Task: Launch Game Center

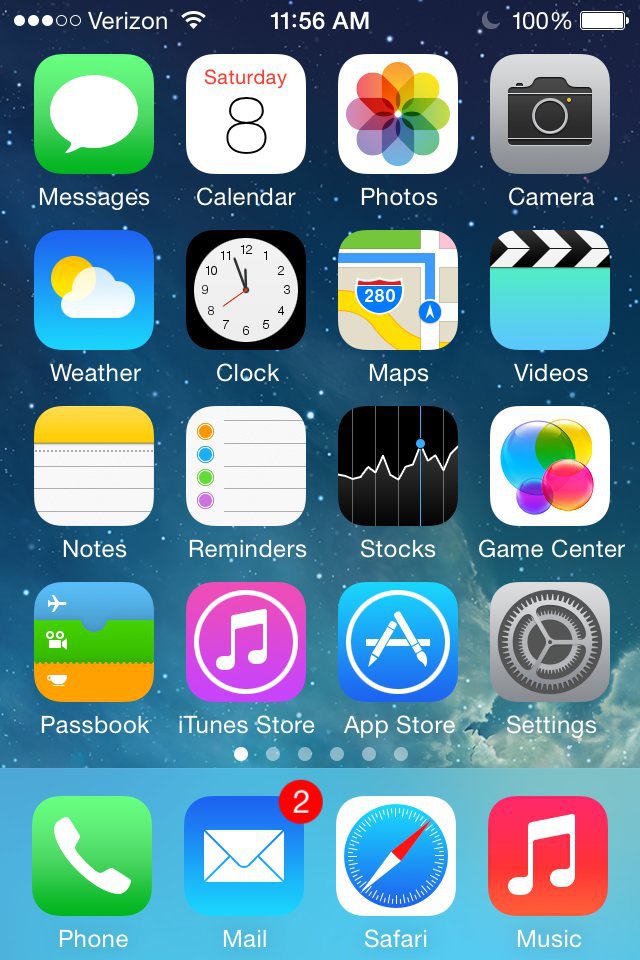Action: click(549, 465)
